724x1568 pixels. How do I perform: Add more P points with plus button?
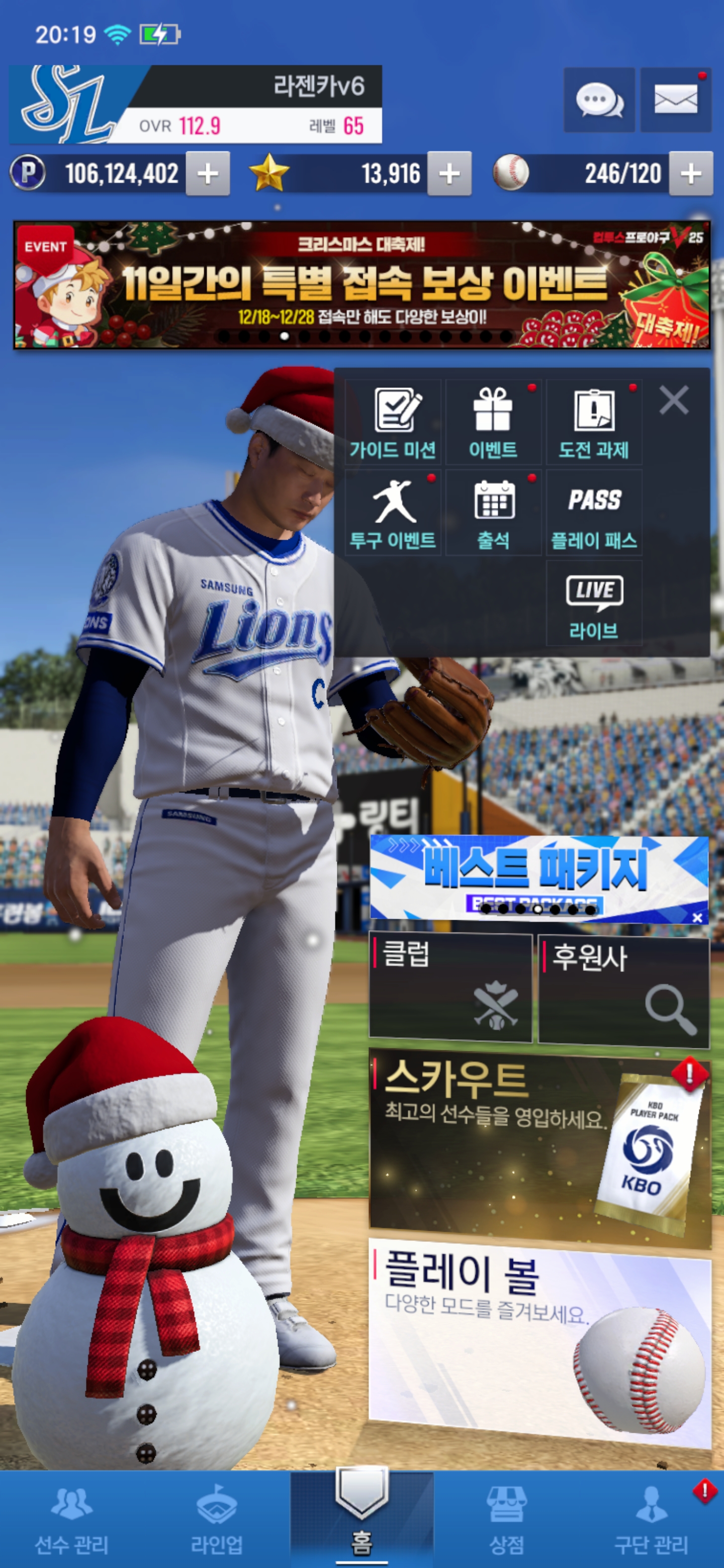[208, 174]
